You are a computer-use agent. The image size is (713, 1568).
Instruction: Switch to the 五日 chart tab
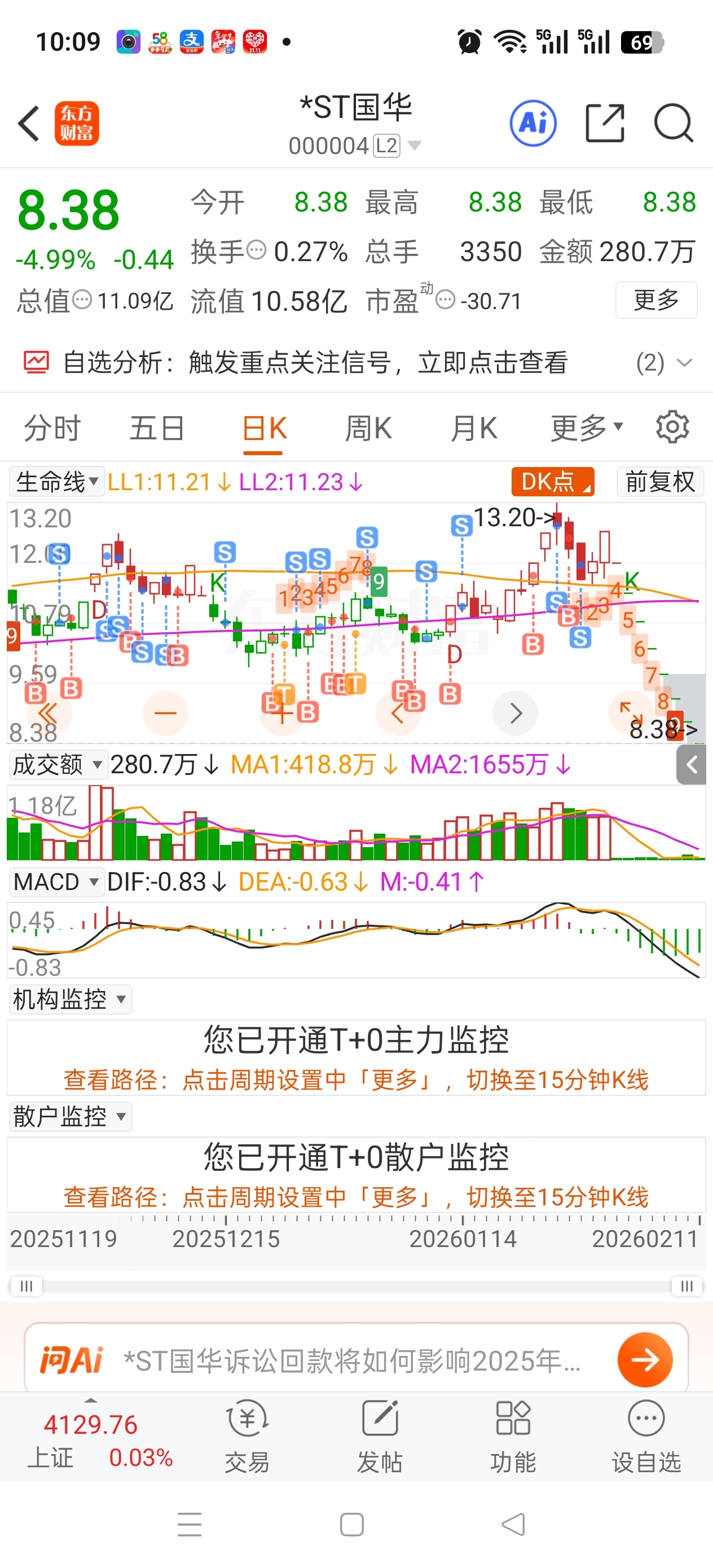[156, 428]
